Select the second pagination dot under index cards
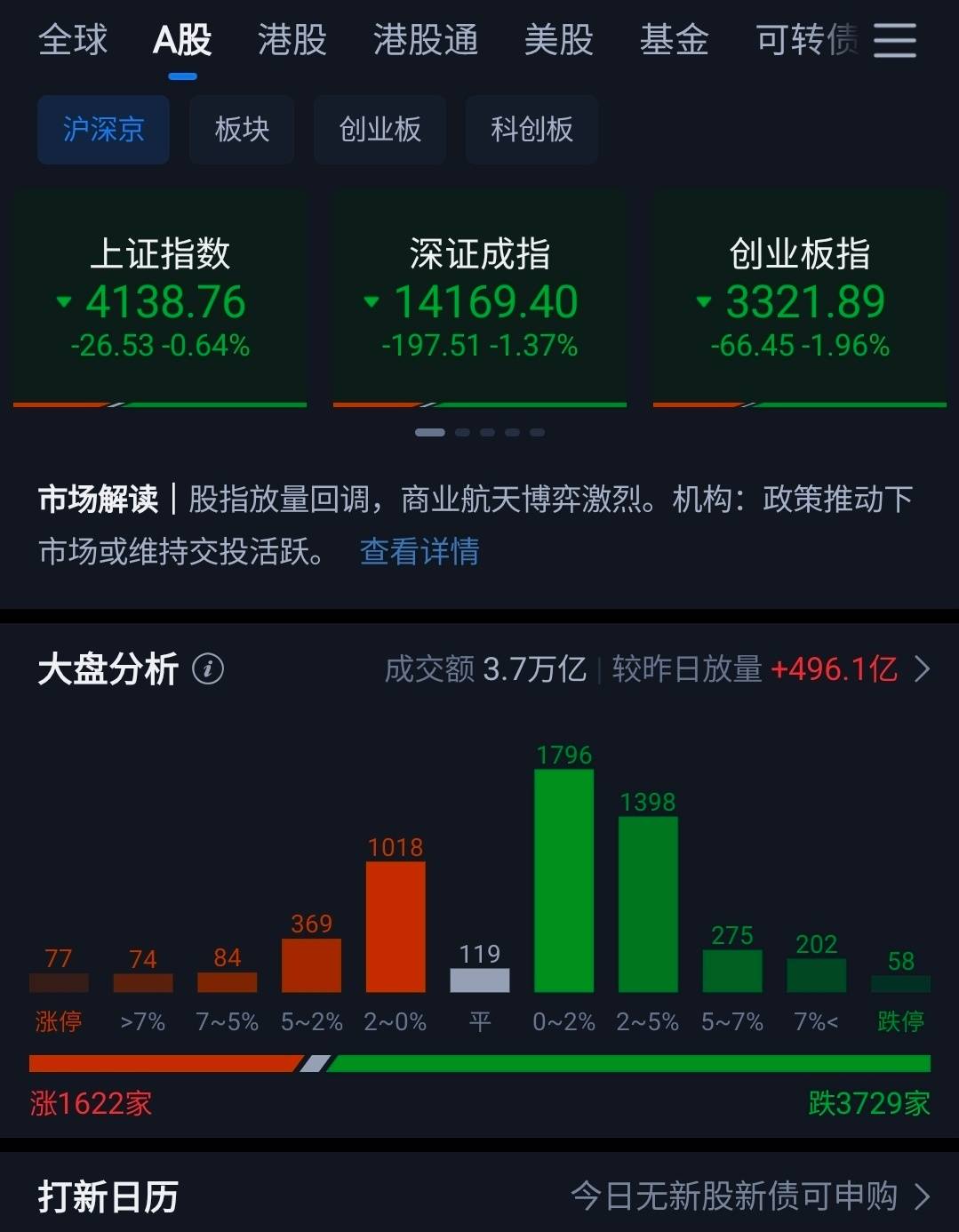959x1232 pixels. coord(461,432)
